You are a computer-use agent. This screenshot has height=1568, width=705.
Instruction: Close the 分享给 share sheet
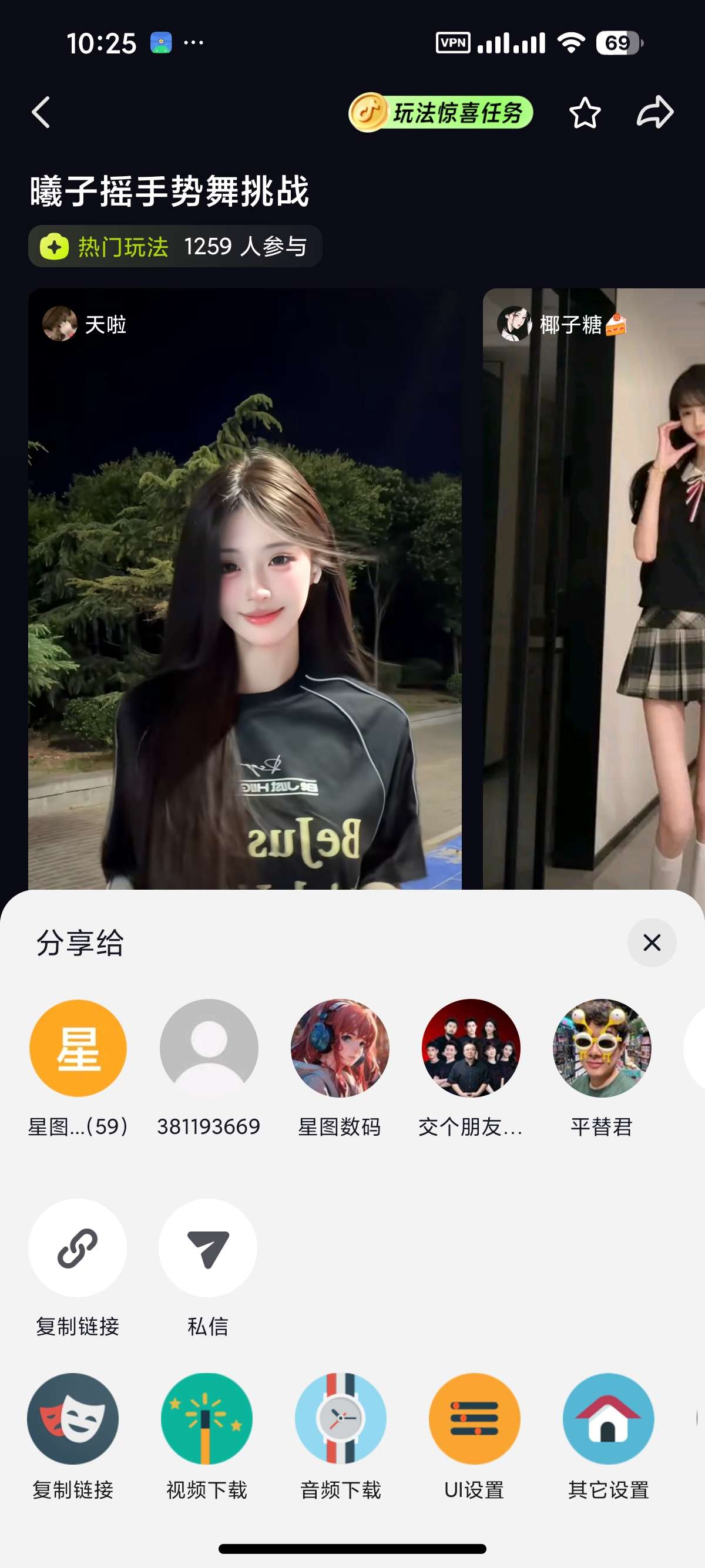pyautogui.click(x=652, y=942)
